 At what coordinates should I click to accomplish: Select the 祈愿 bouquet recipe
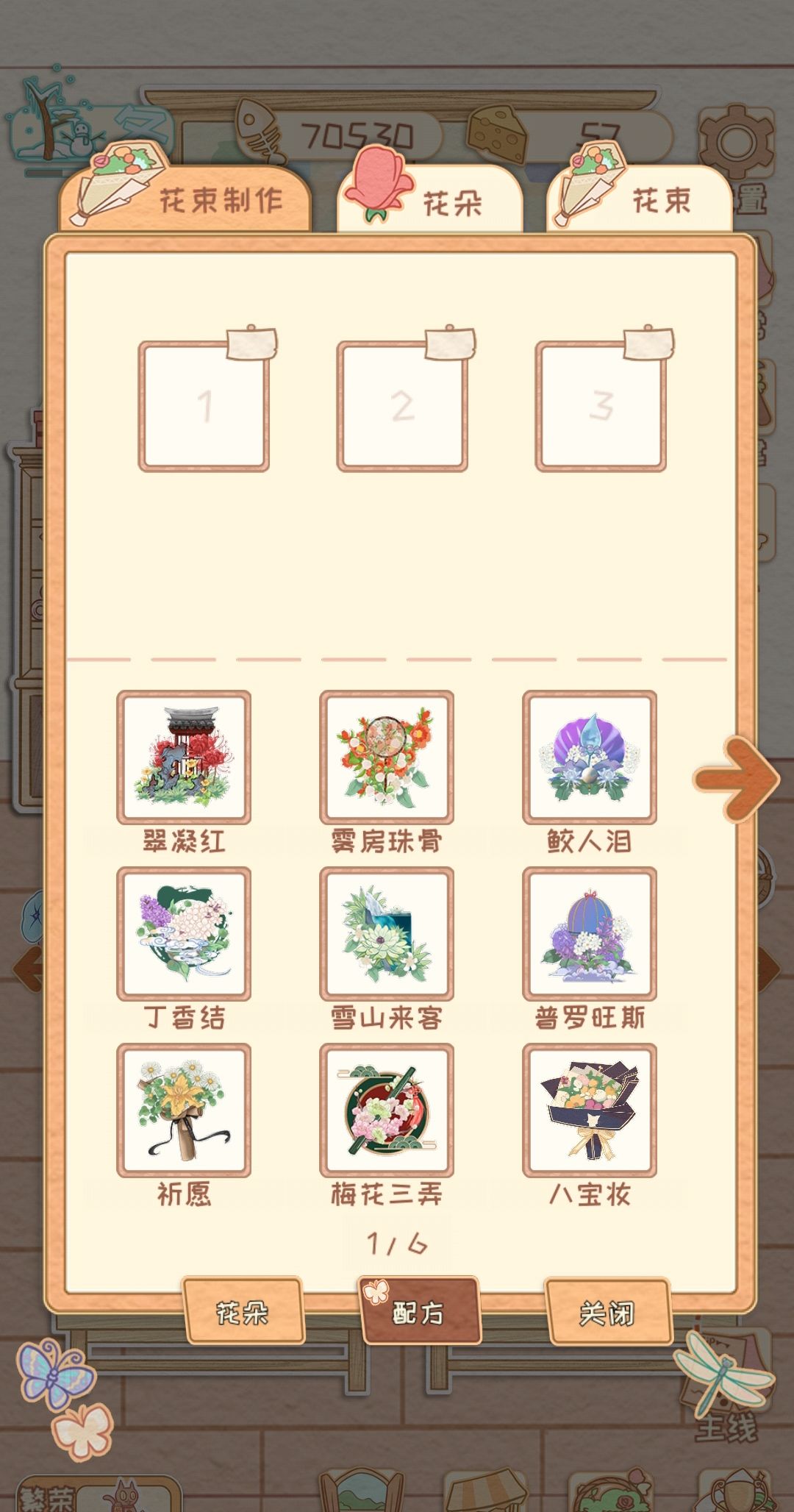click(x=184, y=1110)
